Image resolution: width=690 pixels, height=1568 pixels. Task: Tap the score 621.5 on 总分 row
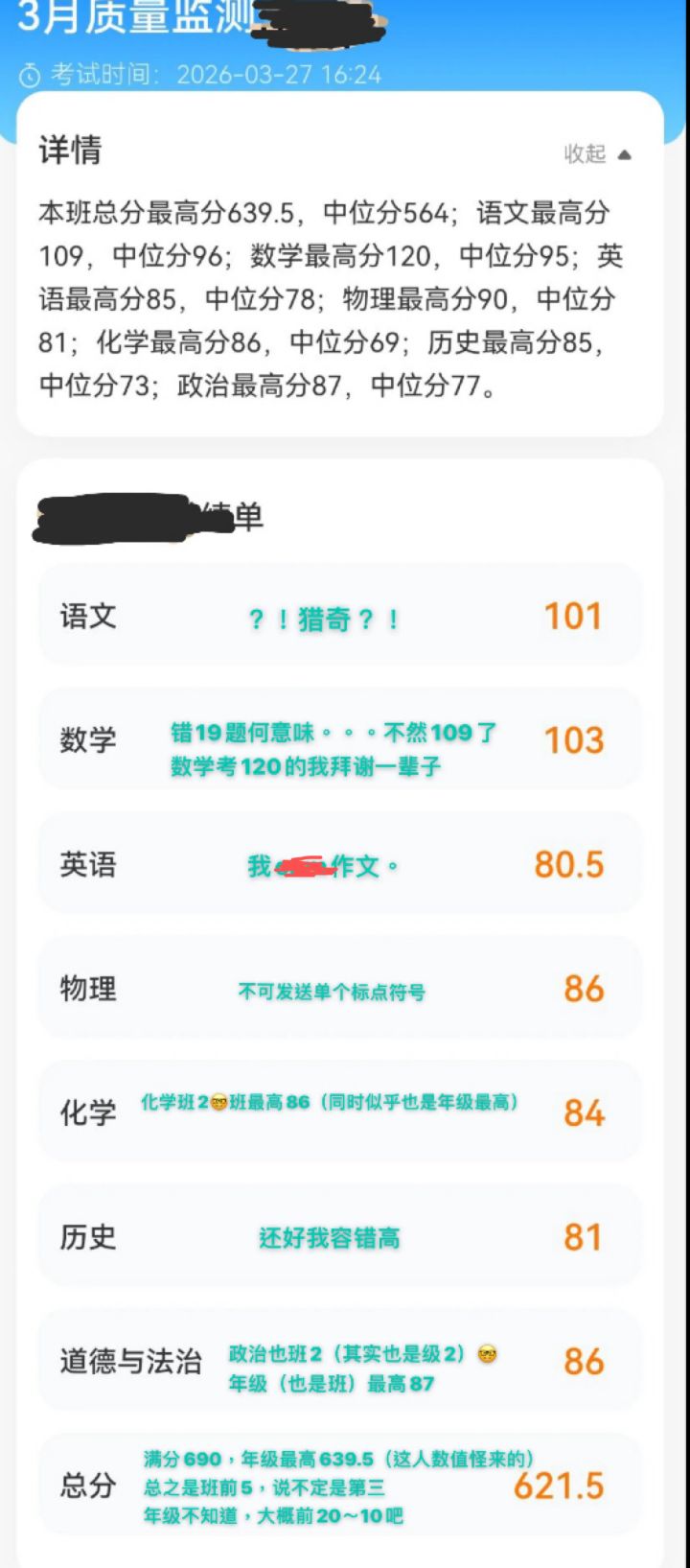pyautogui.click(x=561, y=1485)
